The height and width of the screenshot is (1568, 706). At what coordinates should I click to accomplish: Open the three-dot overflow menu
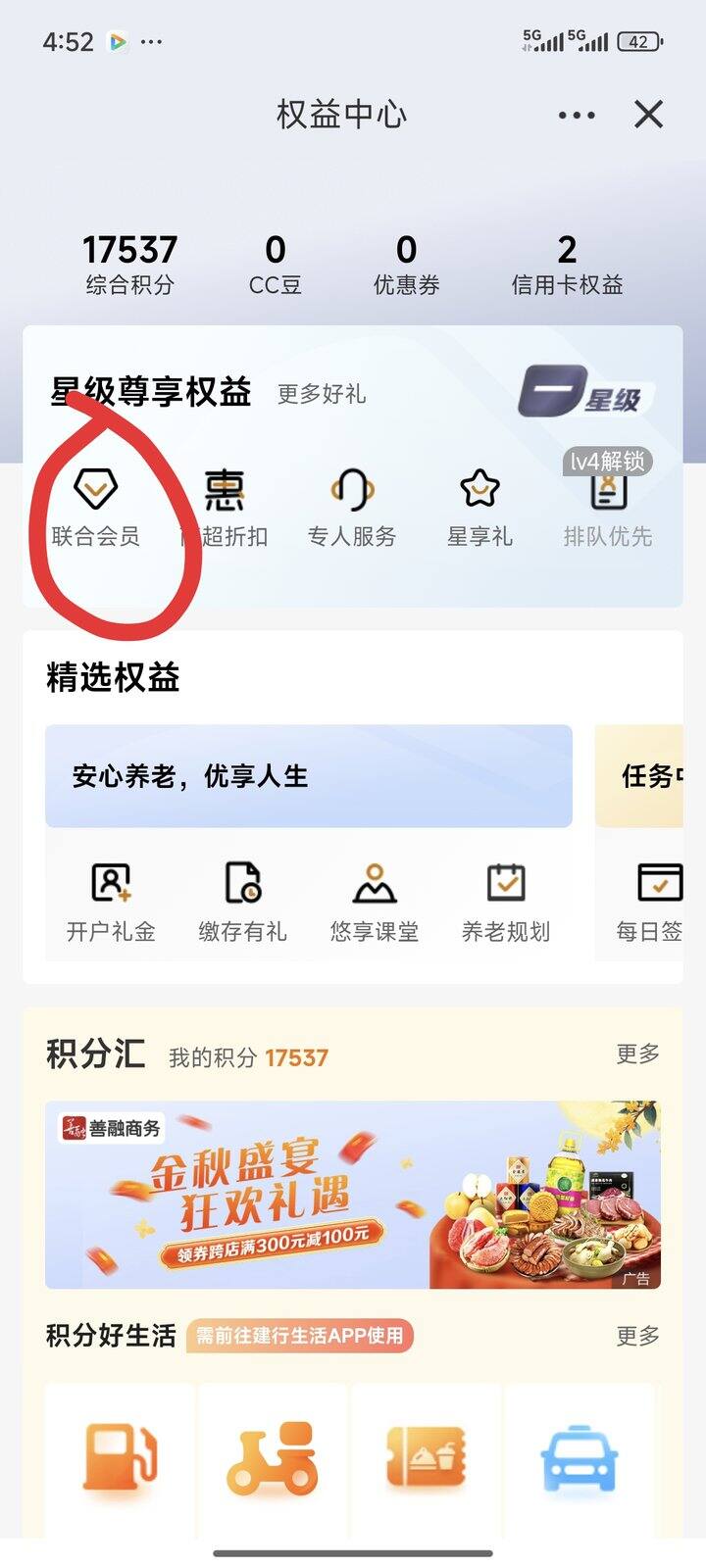pos(577,115)
